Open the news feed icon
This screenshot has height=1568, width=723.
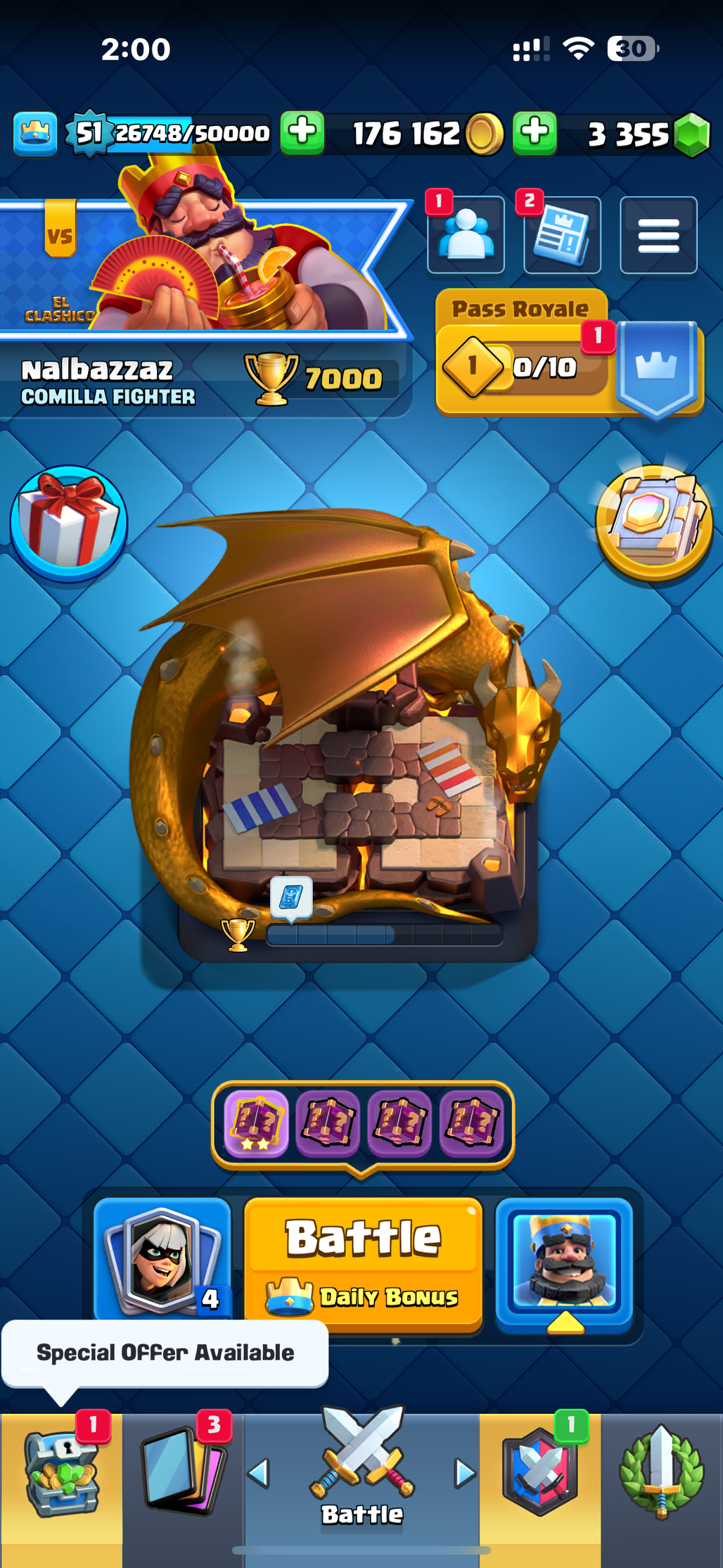[x=562, y=235]
